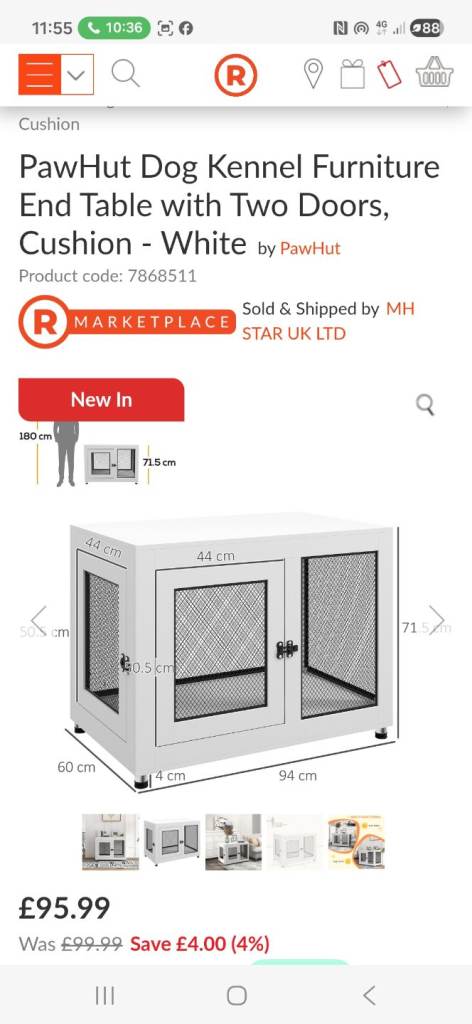Select the fourth faded kennel thumbnail
The width and height of the screenshot is (472, 1024).
coord(294,842)
